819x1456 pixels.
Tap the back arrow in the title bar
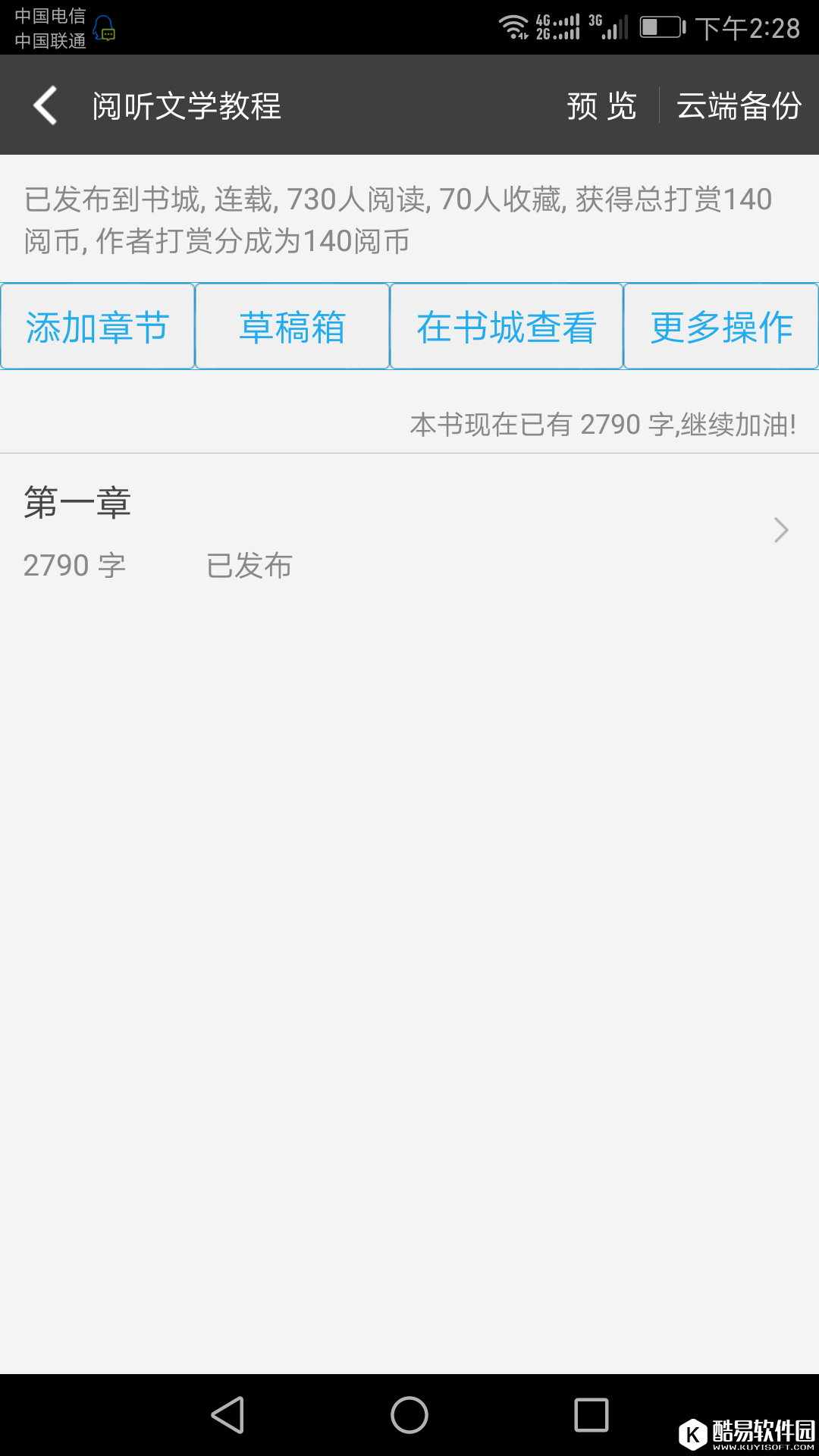(x=45, y=105)
